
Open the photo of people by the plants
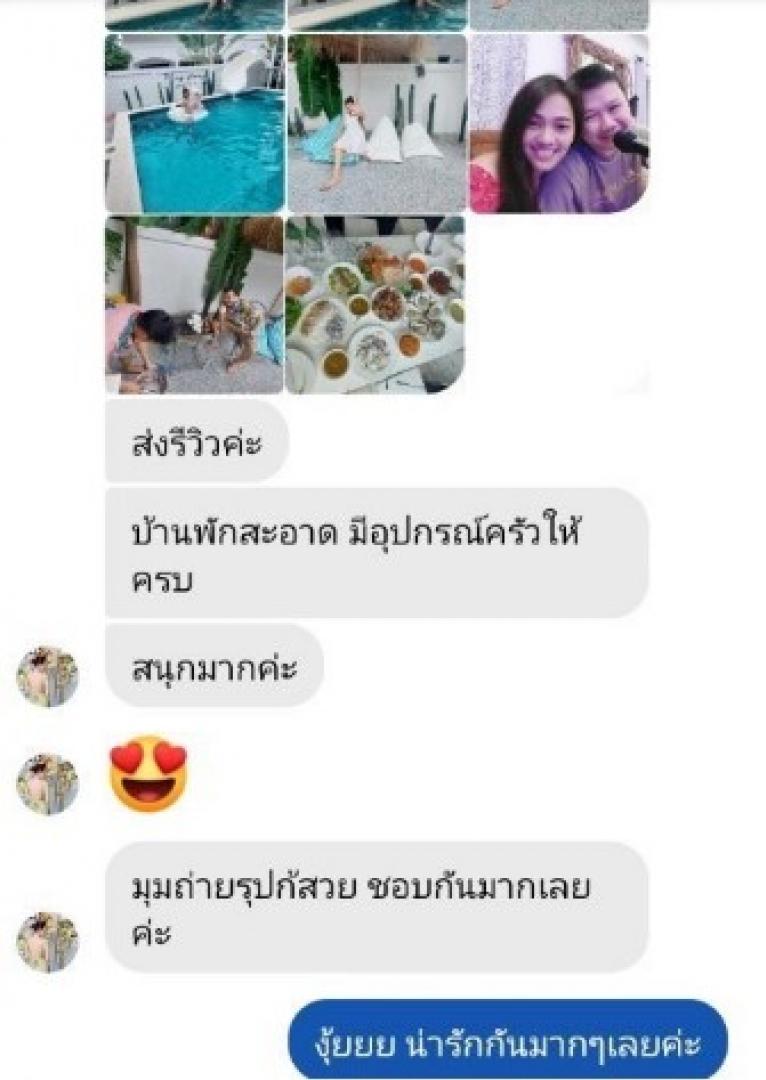coord(194,304)
